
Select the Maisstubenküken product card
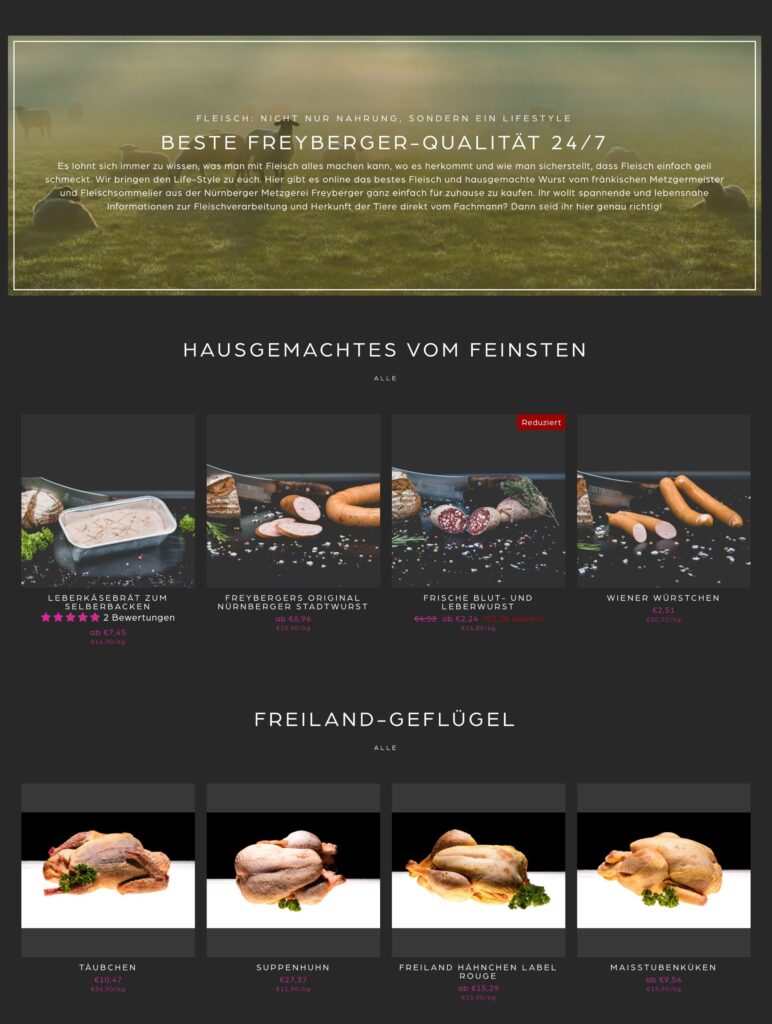tap(663, 870)
